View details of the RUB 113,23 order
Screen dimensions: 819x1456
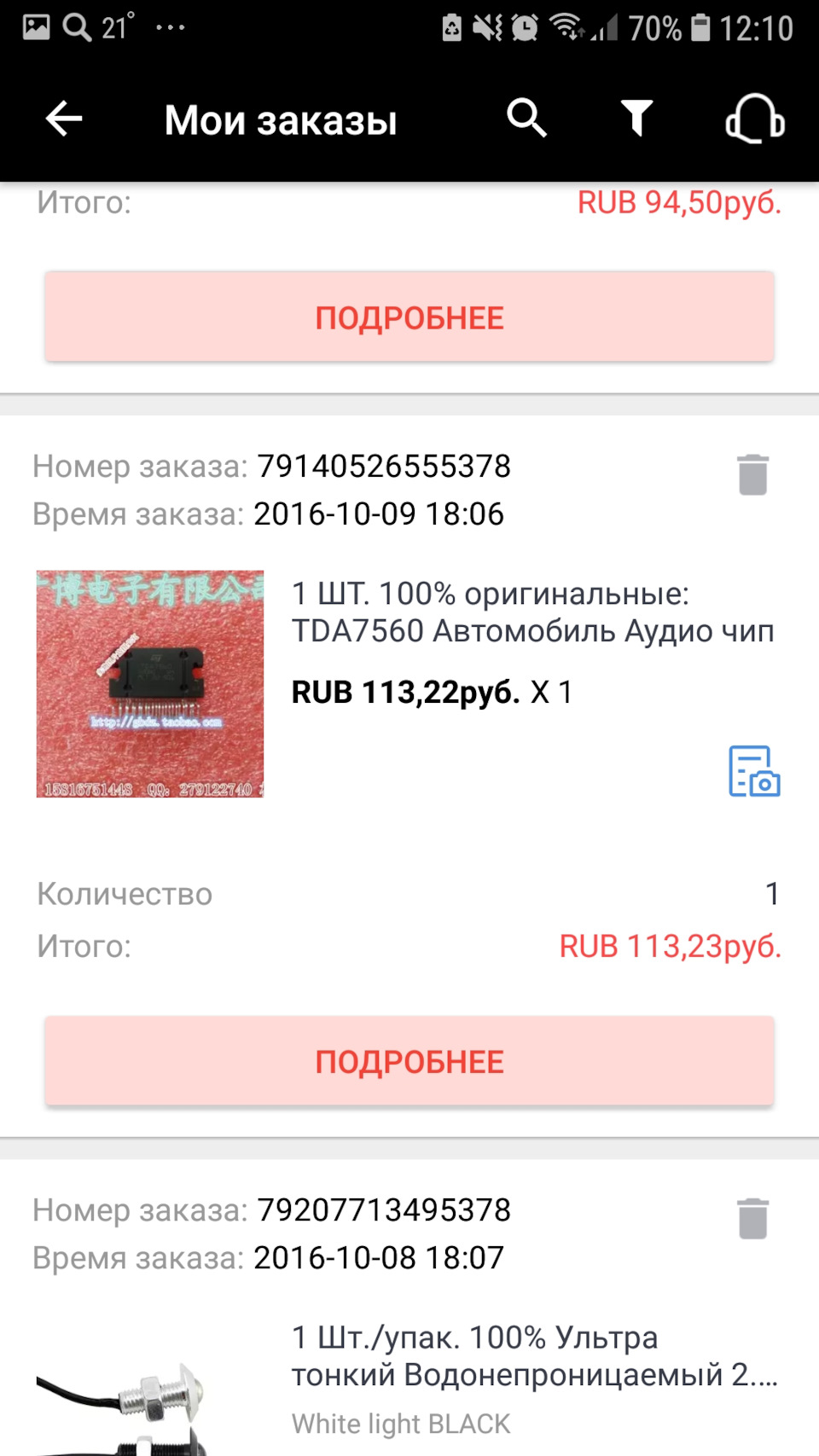[409, 1061]
